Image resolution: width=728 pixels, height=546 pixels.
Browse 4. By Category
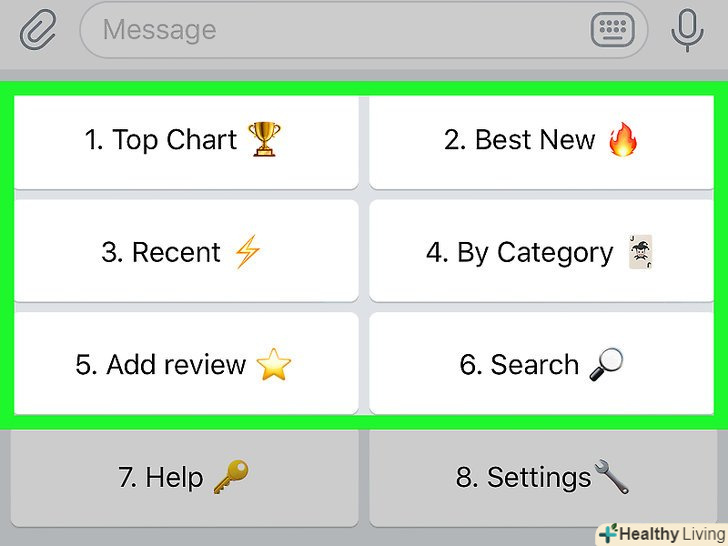pyautogui.click(x=541, y=252)
